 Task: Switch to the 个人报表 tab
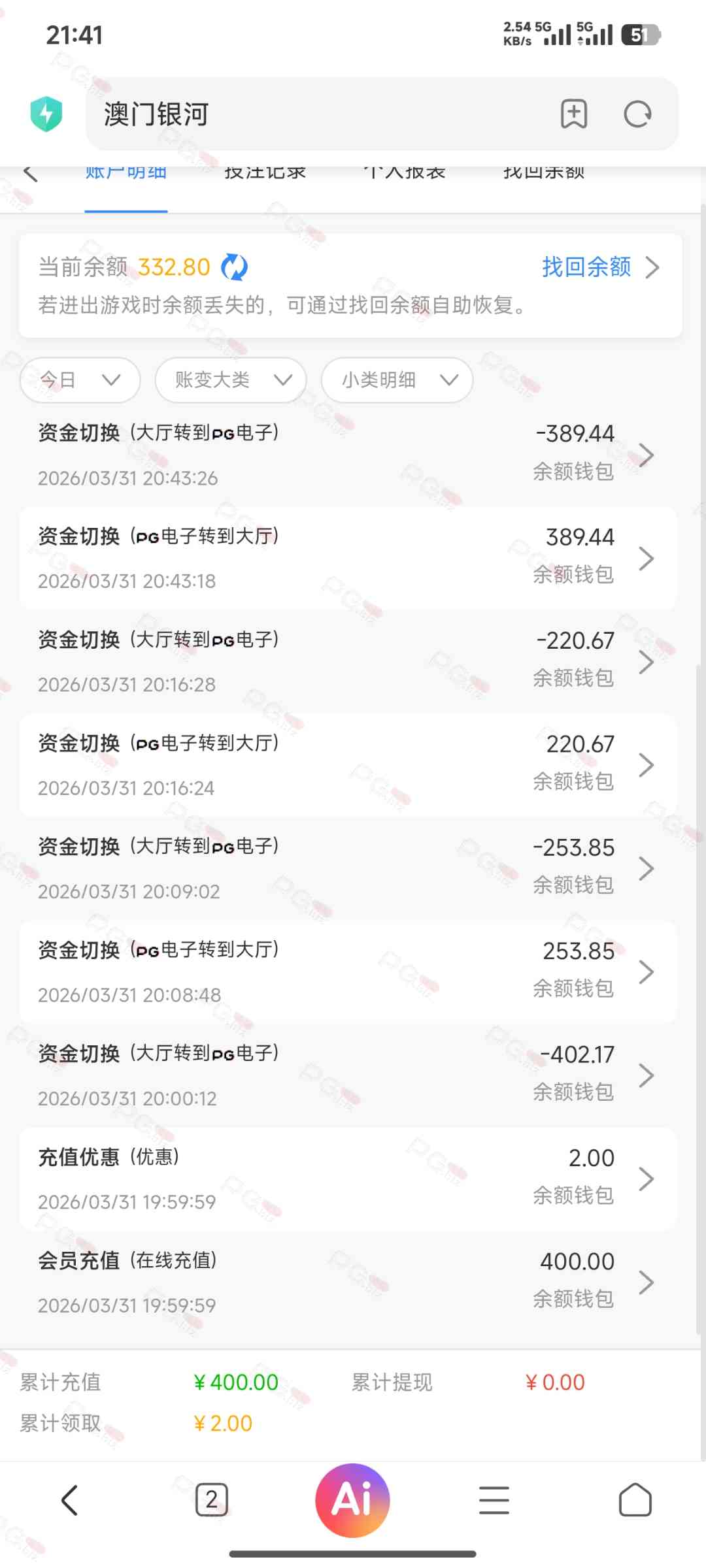[x=404, y=173]
